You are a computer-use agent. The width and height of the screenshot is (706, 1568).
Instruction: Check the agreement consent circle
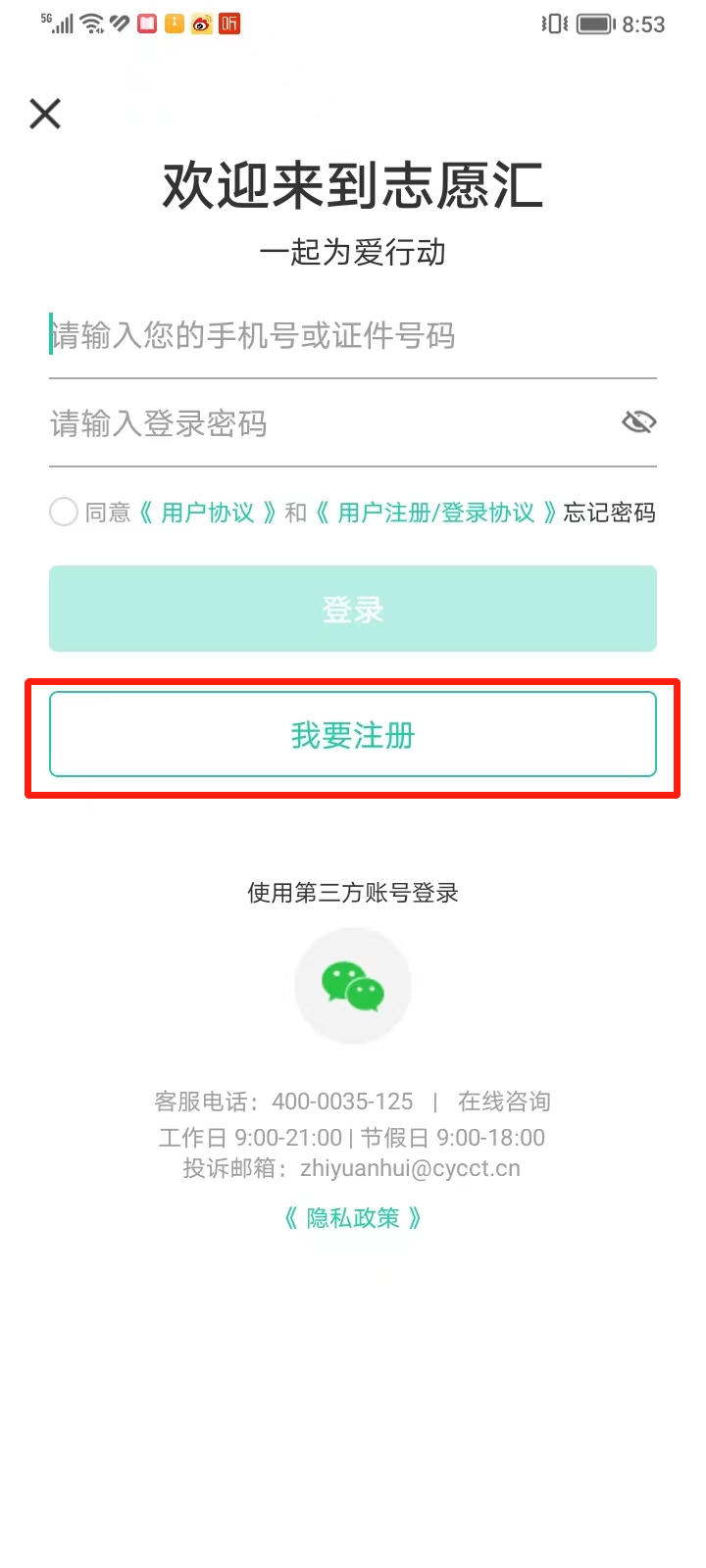pos(64,512)
